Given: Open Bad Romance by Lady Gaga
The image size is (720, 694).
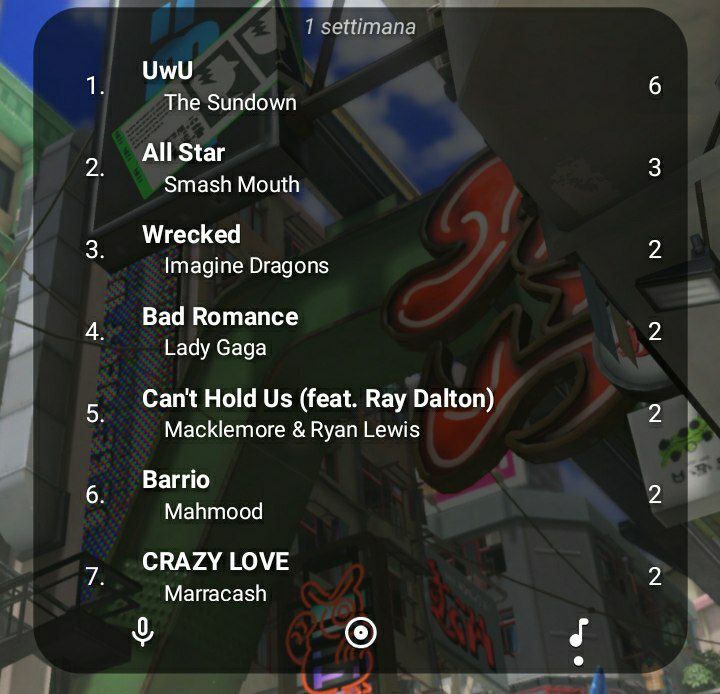Looking at the screenshot, I should [x=360, y=332].
